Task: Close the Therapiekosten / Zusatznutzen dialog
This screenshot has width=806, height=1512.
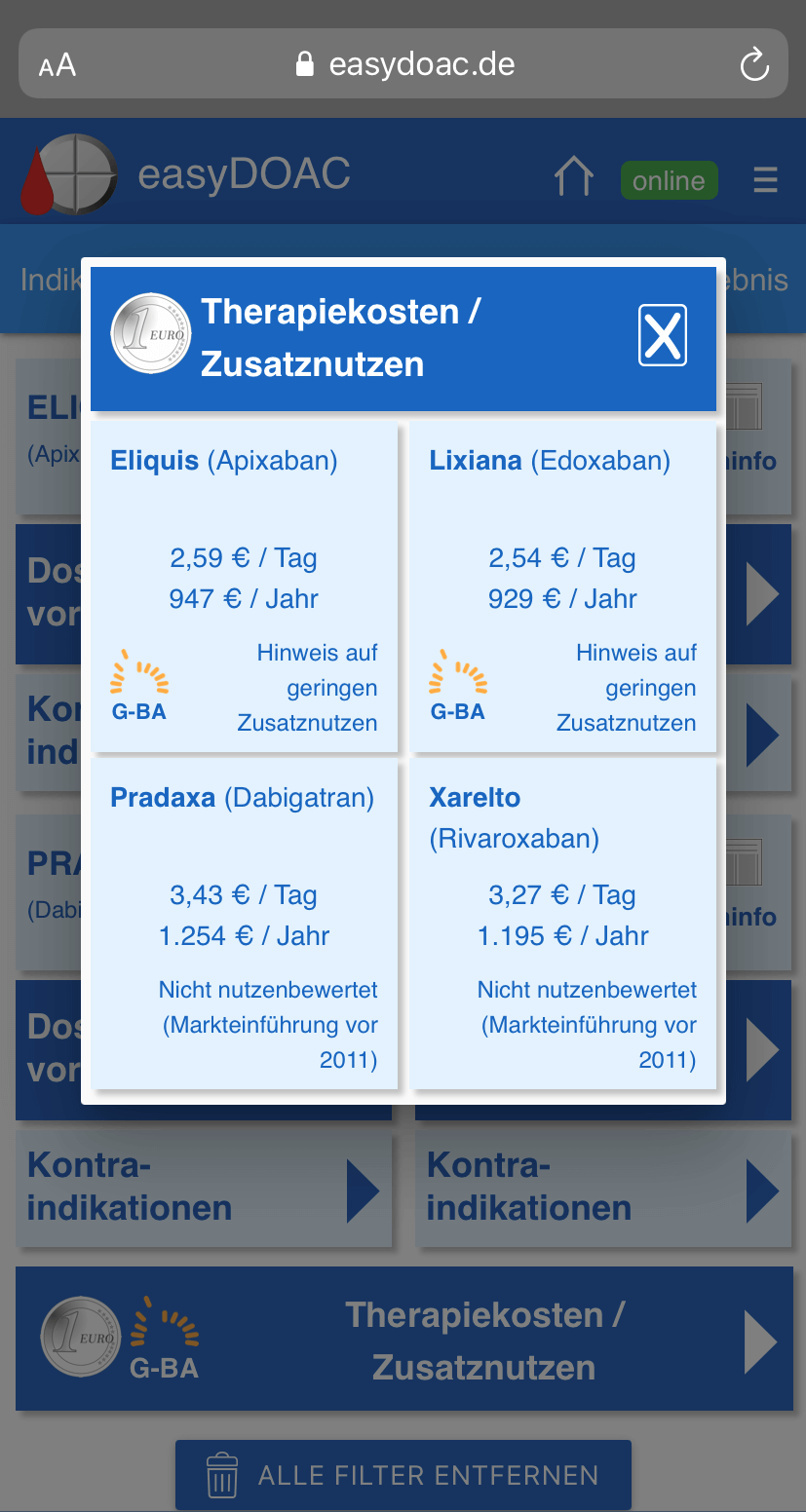Action: [663, 336]
